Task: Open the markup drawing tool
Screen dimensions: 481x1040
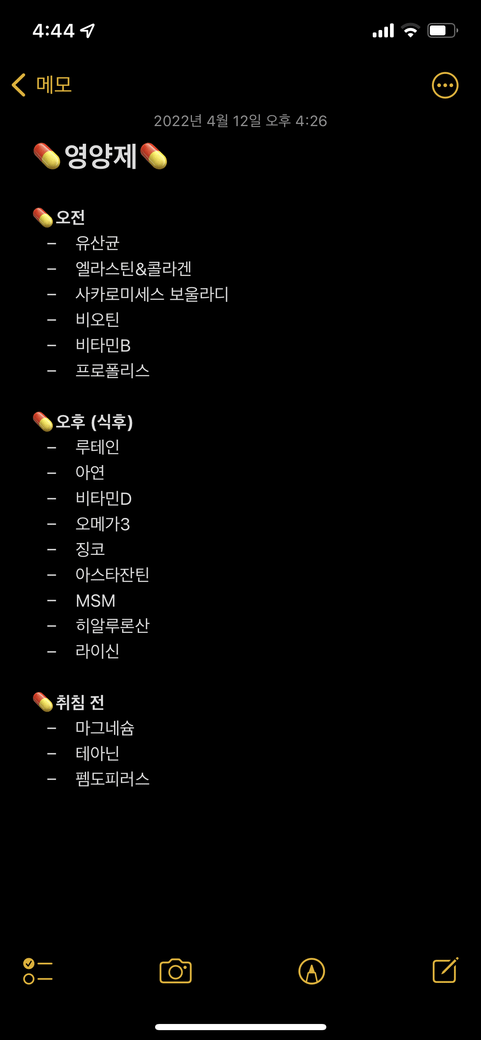Action: click(x=312, y=971)
